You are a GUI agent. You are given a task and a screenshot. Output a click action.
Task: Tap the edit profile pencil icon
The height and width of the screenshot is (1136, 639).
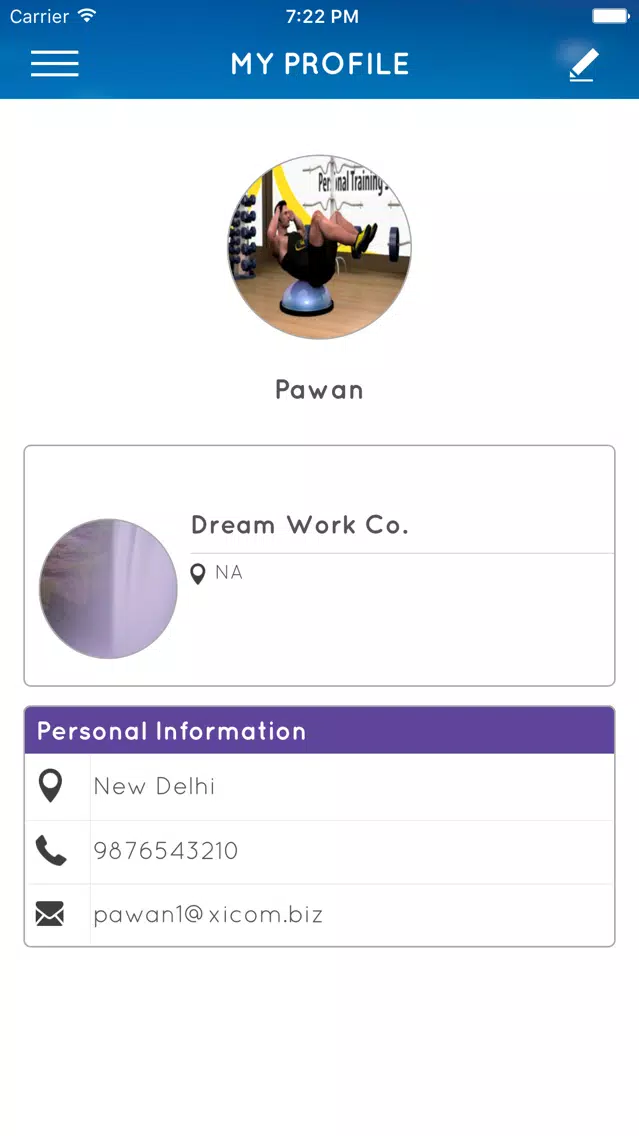click(x=582, y=65)
